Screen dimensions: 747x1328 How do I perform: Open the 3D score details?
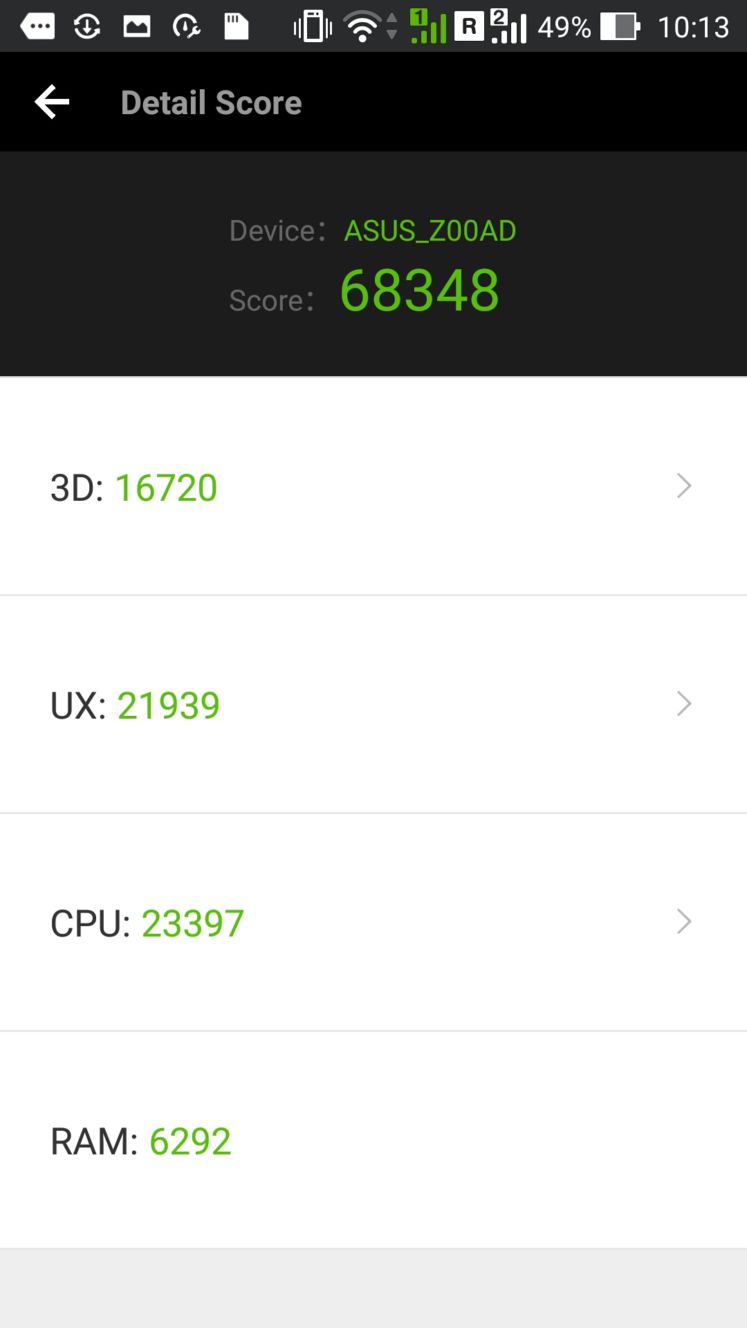coord(373,487)
